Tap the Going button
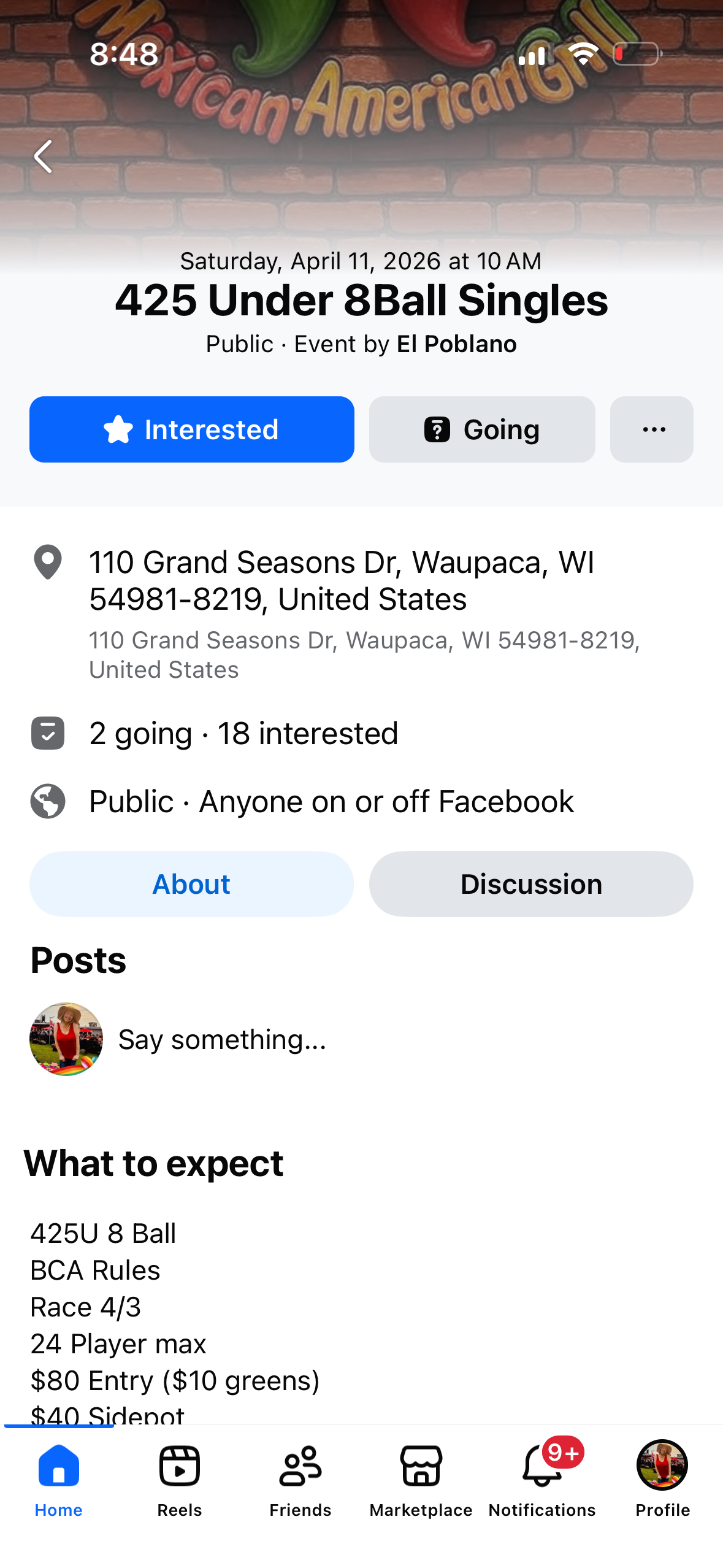The height and width of the screenshot is (1568, 723). (x=482, y=429)
